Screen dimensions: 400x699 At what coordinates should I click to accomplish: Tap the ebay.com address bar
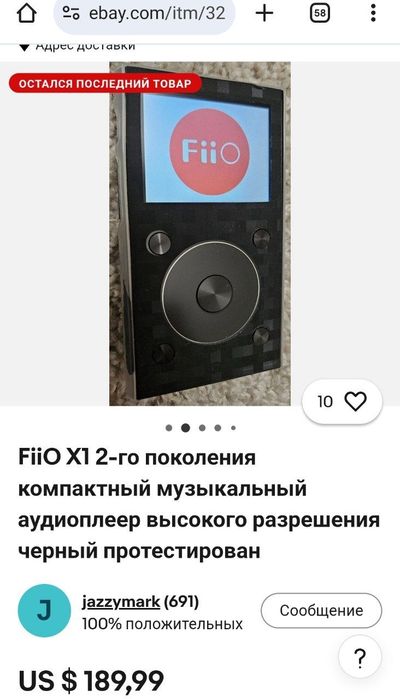click(x=144, y=14)
